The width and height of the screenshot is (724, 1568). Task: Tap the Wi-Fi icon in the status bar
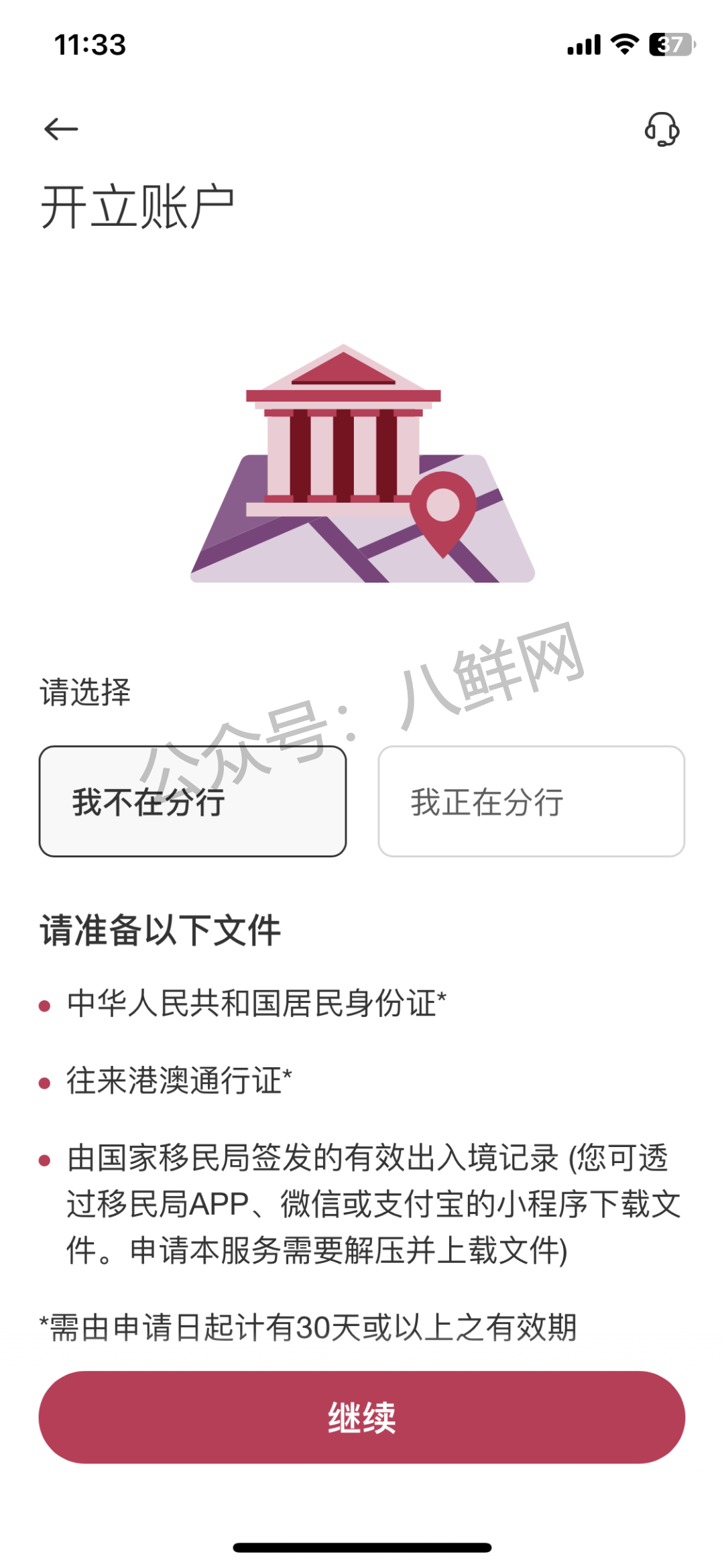[x=625, y=44]
